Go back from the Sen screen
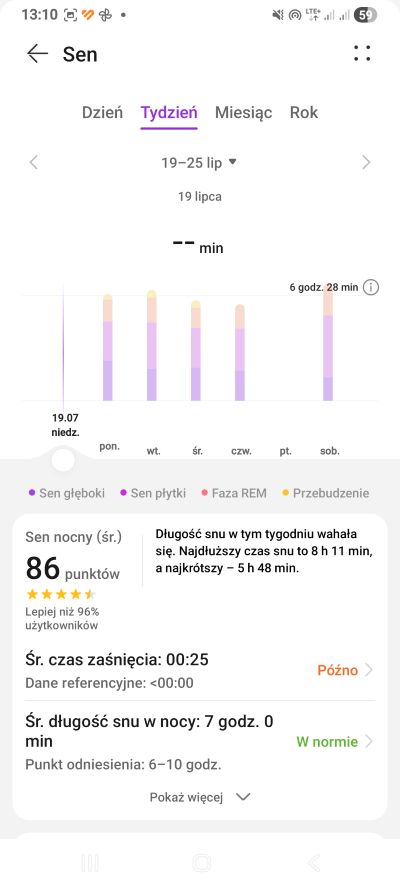Image resolution: width=400 pixels, height=889 pixels. click(37, 54)
